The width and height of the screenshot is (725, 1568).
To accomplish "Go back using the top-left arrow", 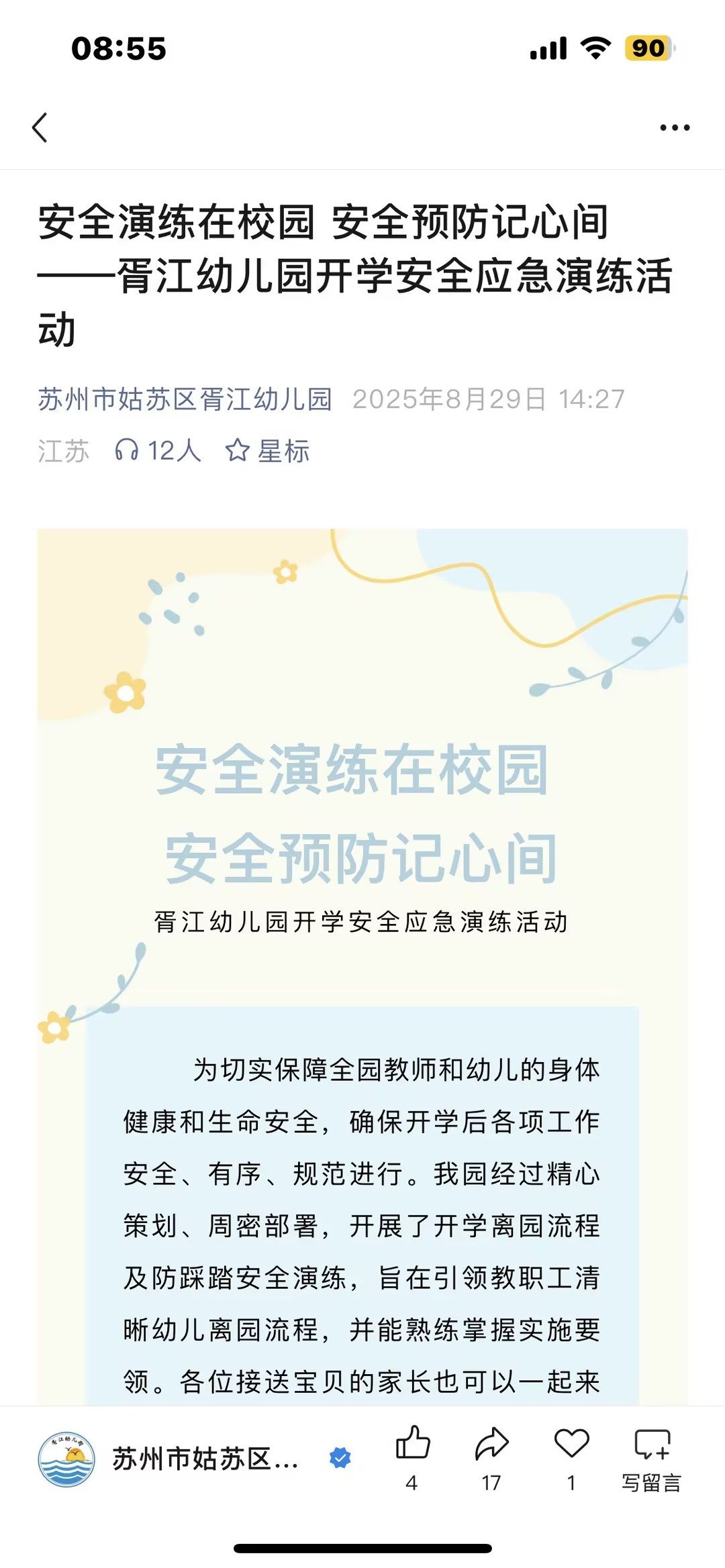I will (x=40, y=127).
